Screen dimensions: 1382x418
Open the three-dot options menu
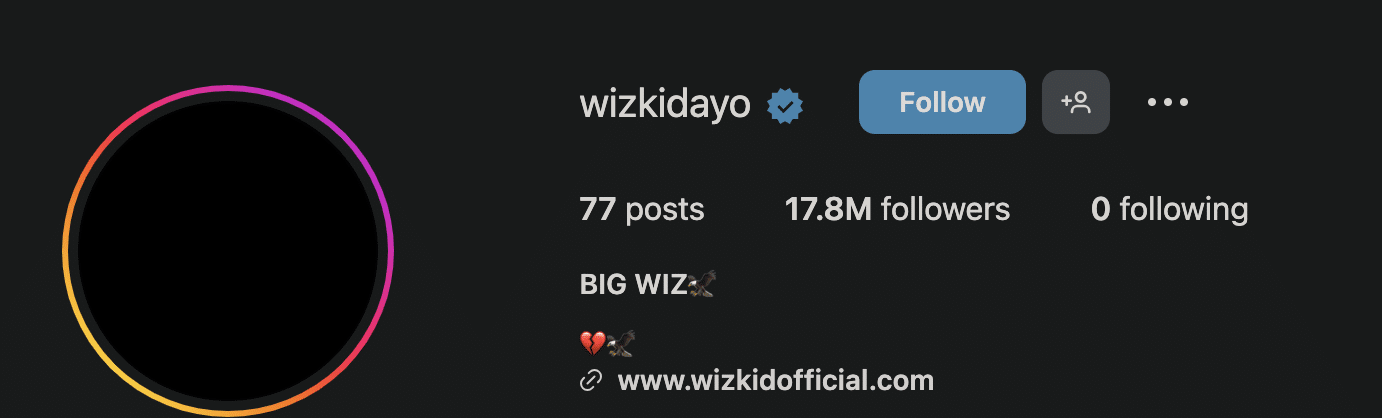1167,102
